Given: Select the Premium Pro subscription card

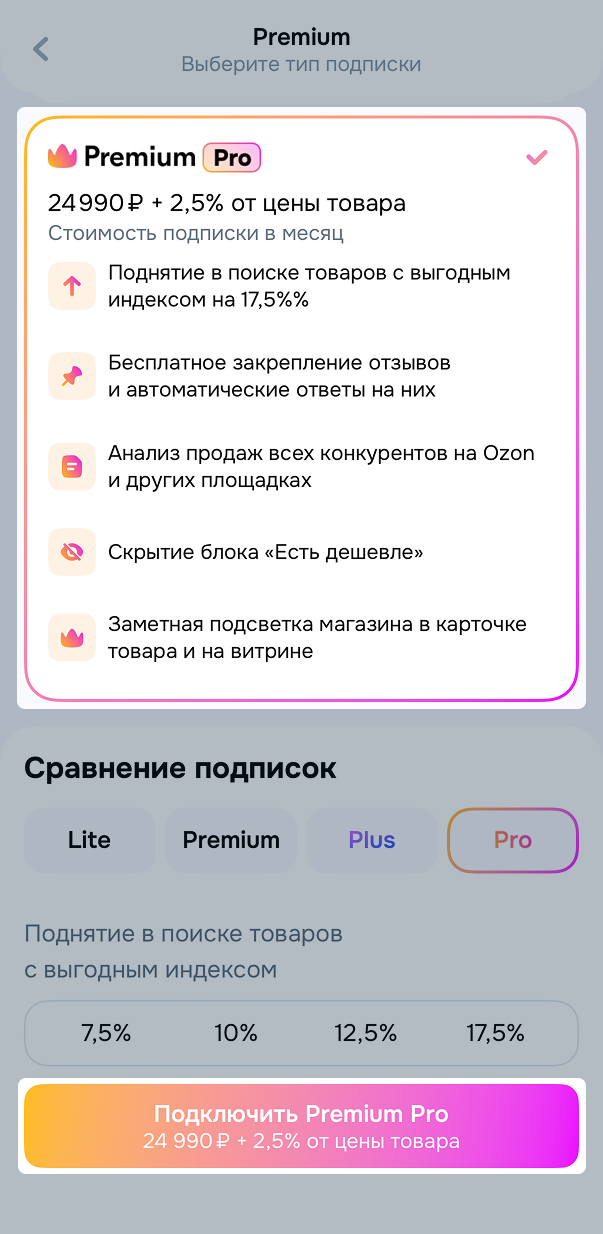Looking at the screenshot, I should tap(301, 408).
